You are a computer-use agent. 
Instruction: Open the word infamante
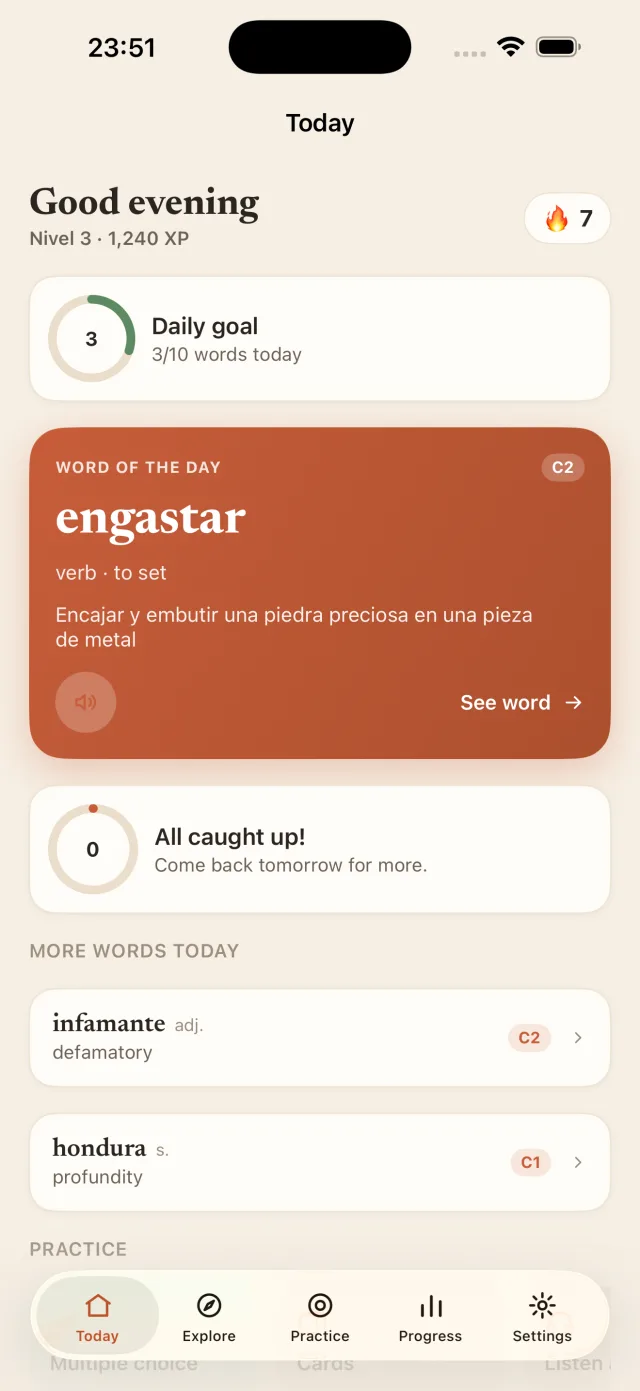point(320,1038)
